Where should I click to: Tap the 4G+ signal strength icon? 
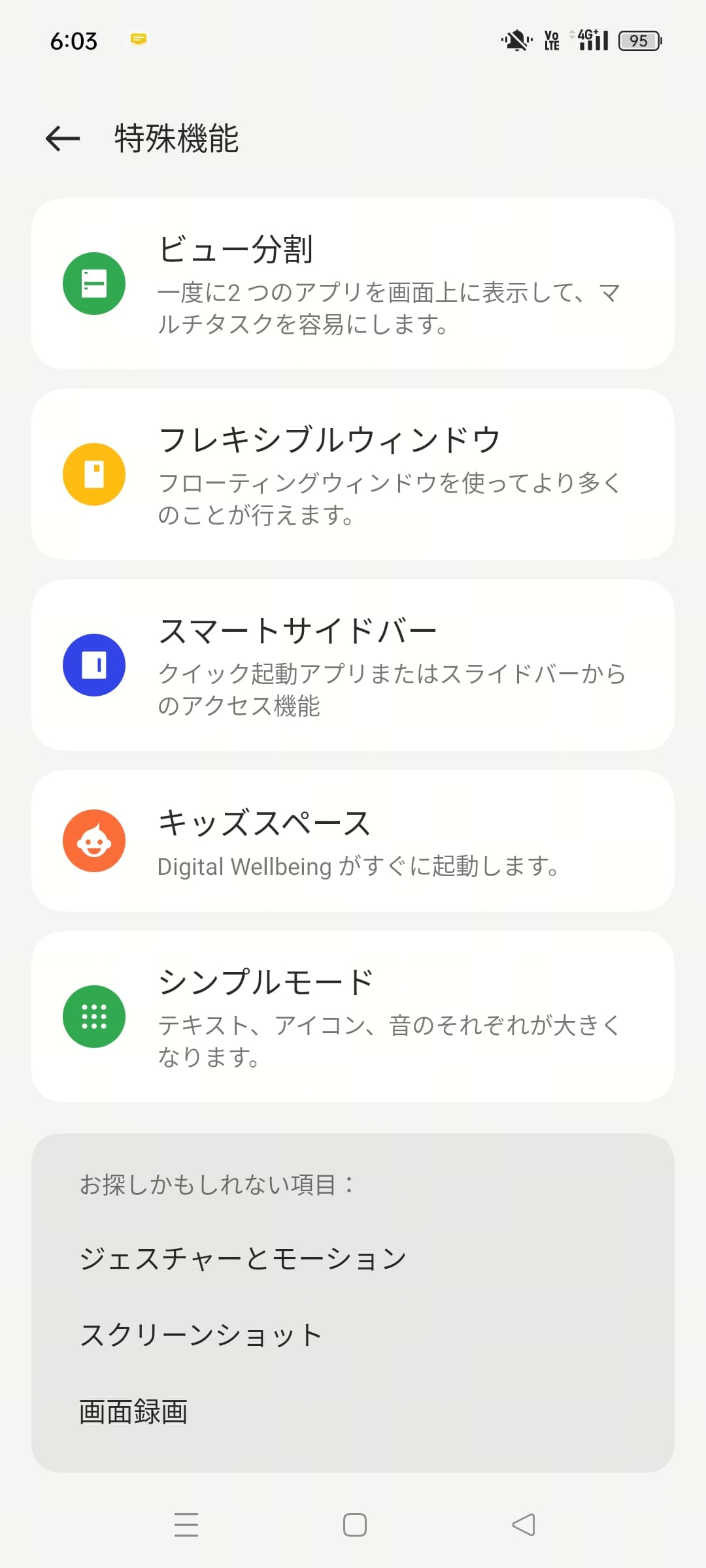point(590,41)
